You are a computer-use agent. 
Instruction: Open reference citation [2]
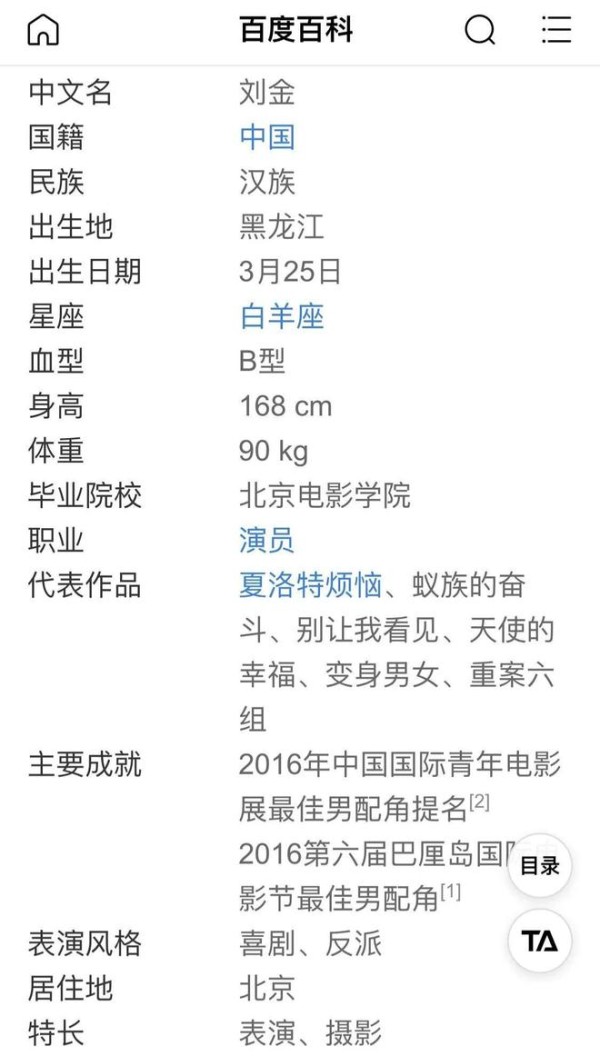pyautogui.click(x=480, y=802)
